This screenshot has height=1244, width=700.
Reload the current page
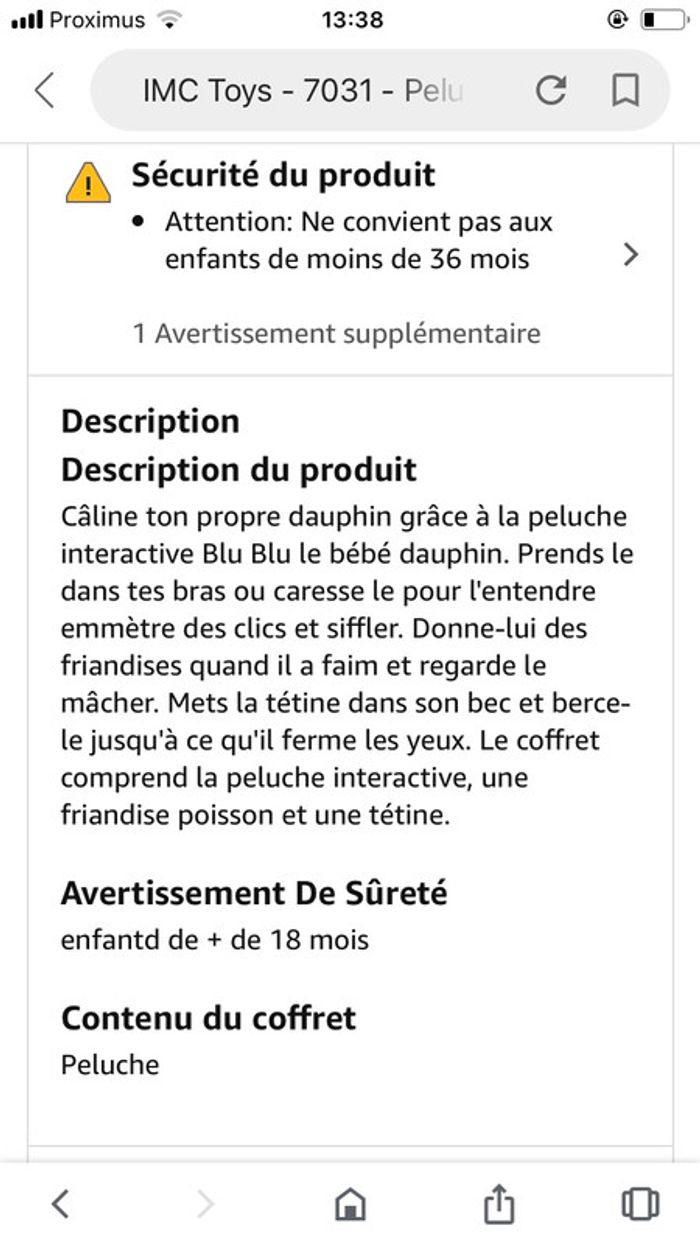550,91
